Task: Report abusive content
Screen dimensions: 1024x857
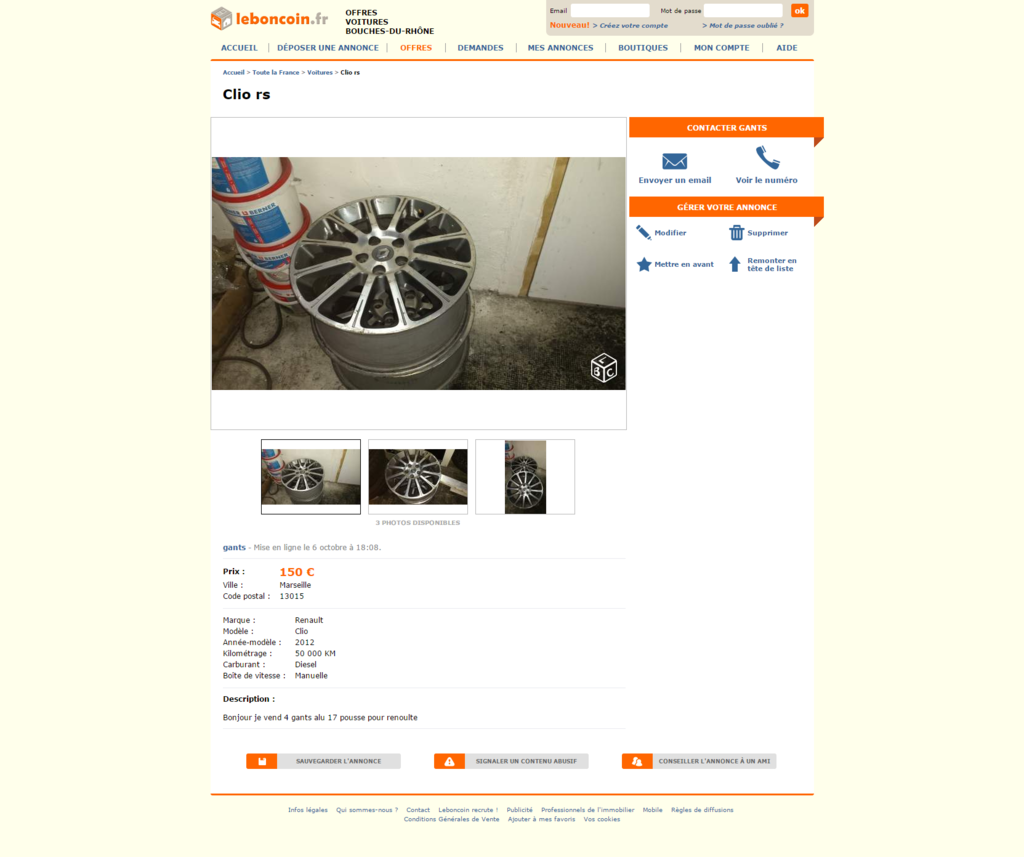Action: (511, 761)
